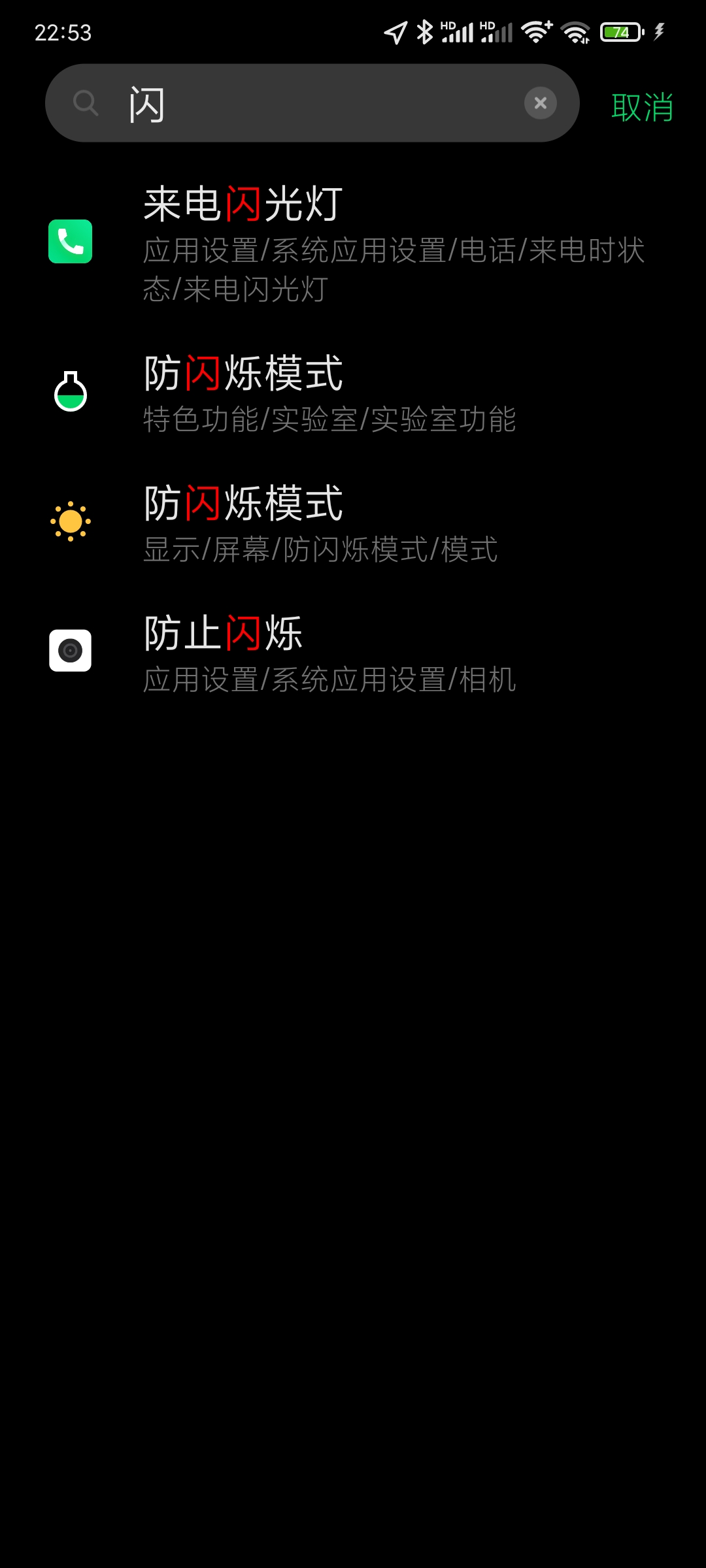Tap 取消 to cancel the search

point(642,106)
